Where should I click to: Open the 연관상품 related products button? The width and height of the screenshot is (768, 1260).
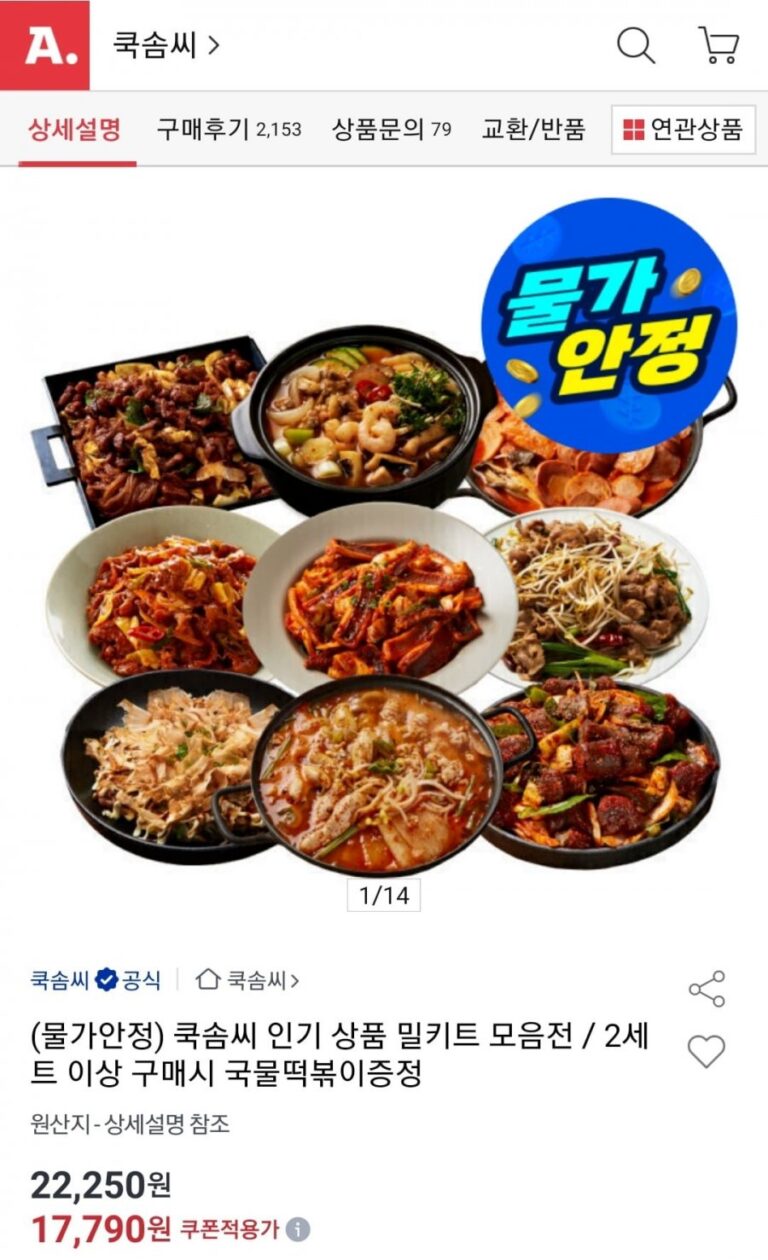click(x=683, y=129)
